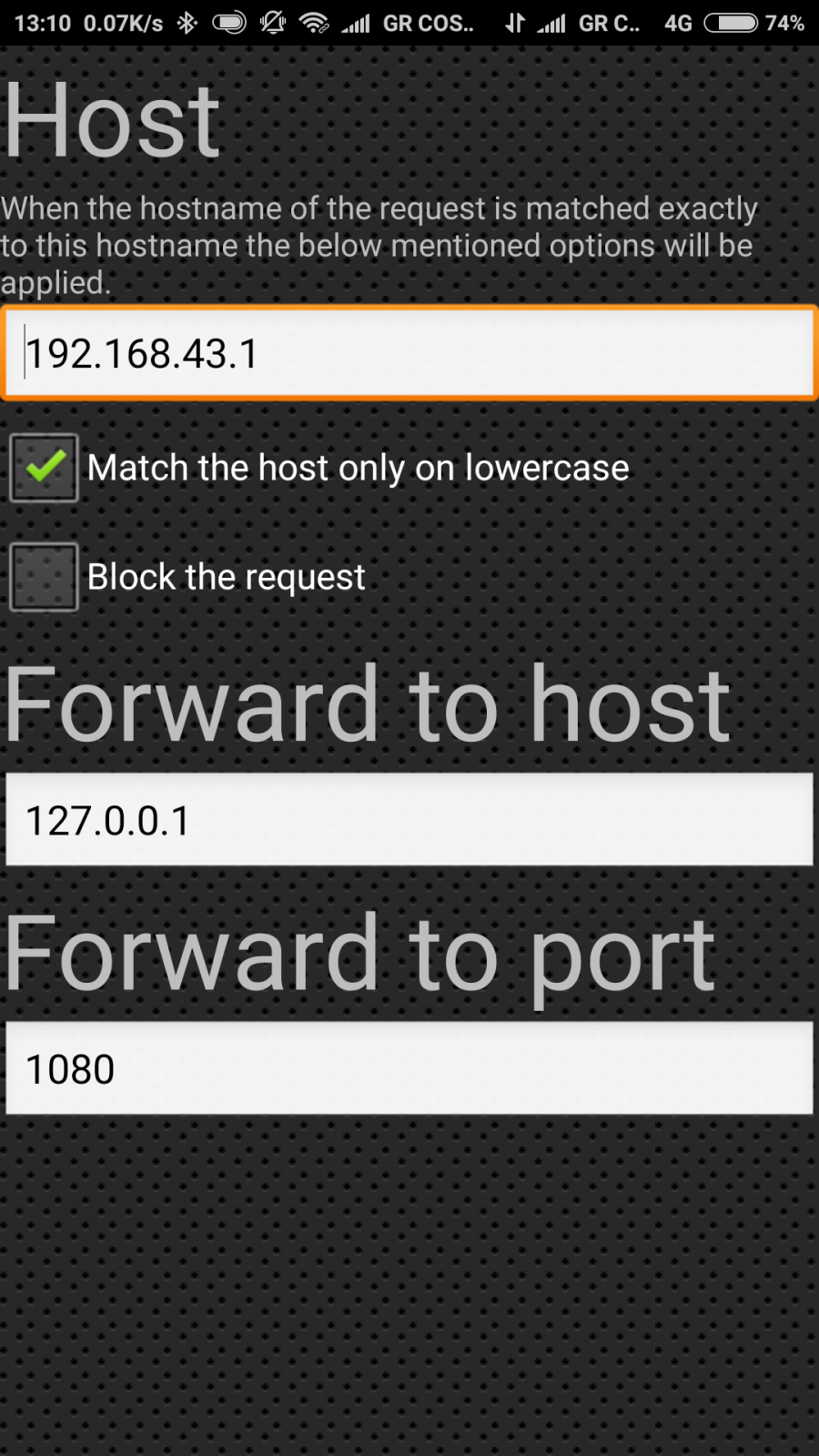819x1456 pixels.
Task: Enable the Block the request checkbox
Action: 44,577
